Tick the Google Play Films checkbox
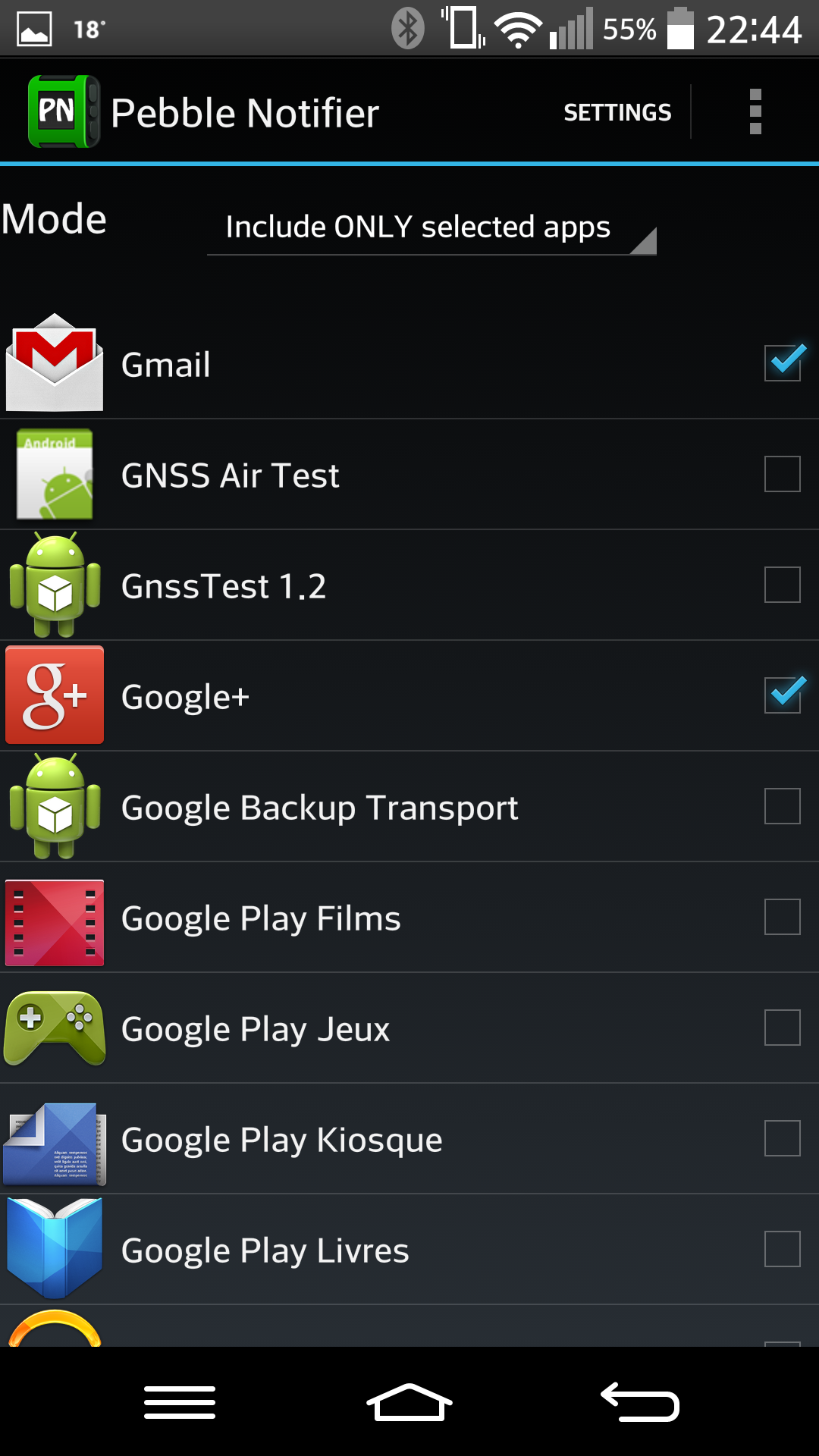The width and height of the screenshot is (819, 1456). point(783,917)
